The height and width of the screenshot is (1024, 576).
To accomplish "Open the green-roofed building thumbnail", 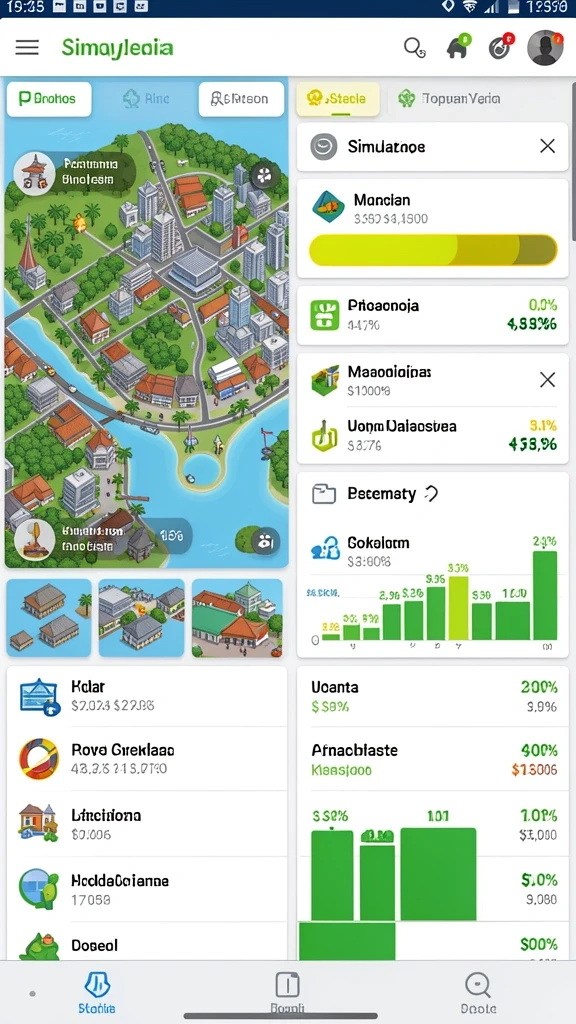I will point(237,618).
